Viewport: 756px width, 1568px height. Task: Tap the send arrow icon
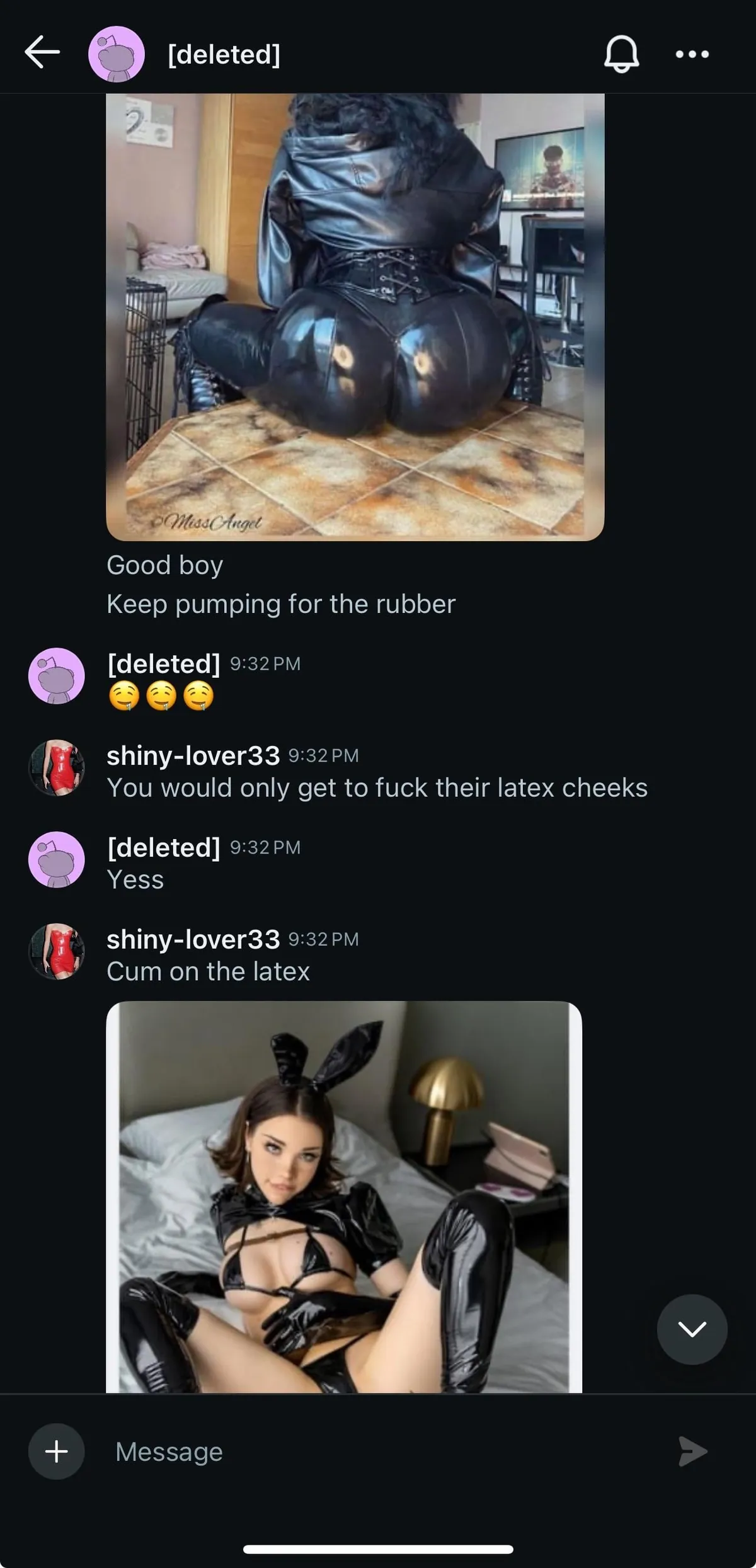[x=692, y=1451]
